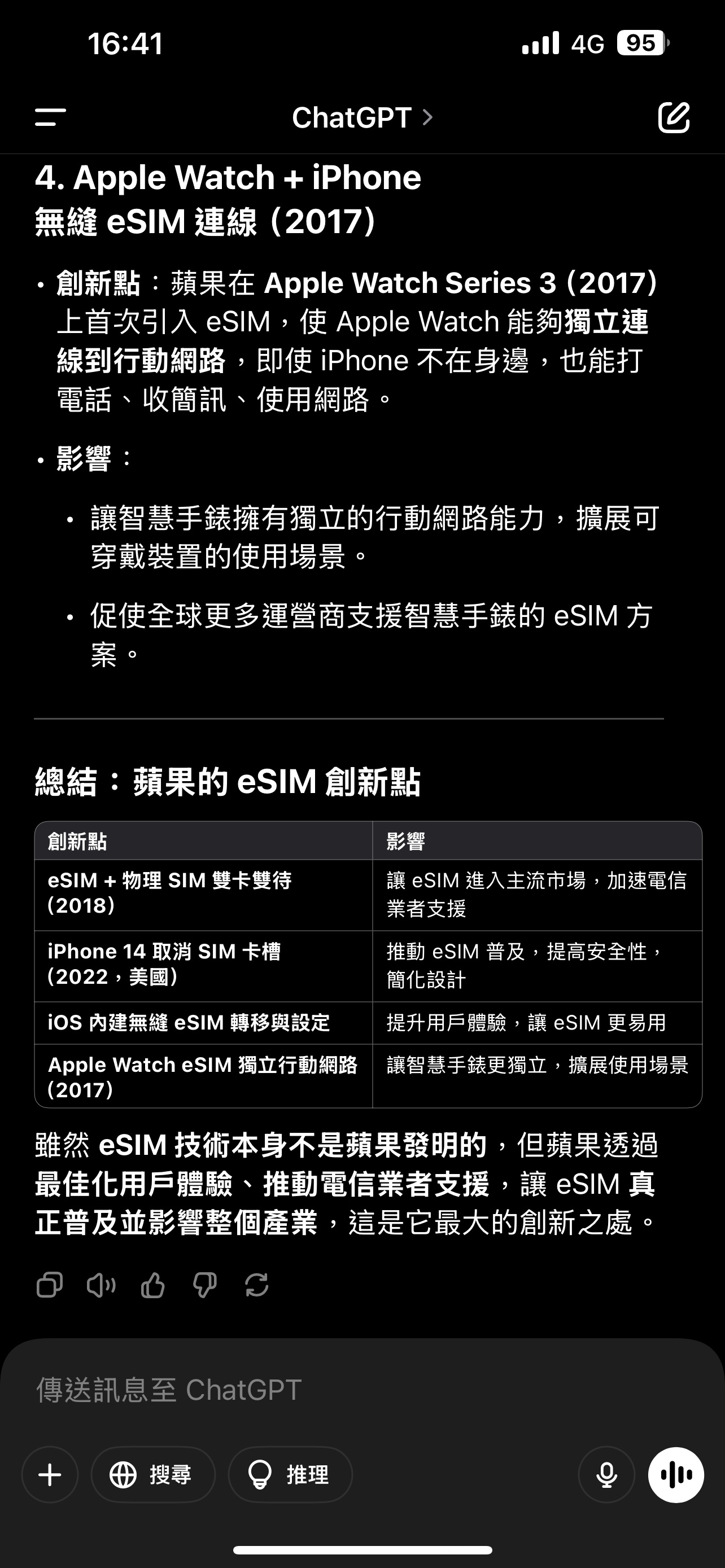Open the ChatGPT model selector

pyautogui.click(x=363, y=117)
